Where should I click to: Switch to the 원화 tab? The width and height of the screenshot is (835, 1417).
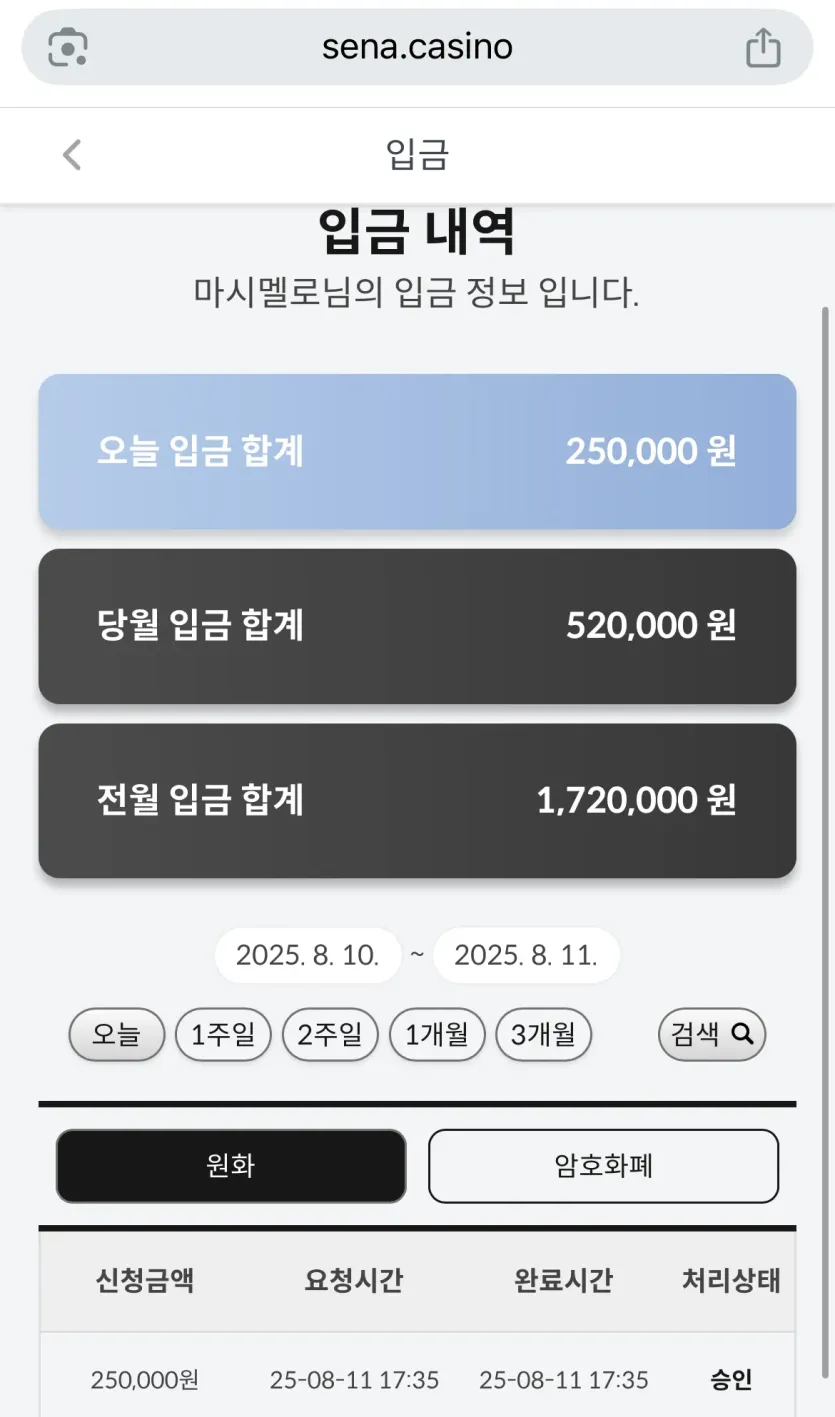coord(231,1166)
